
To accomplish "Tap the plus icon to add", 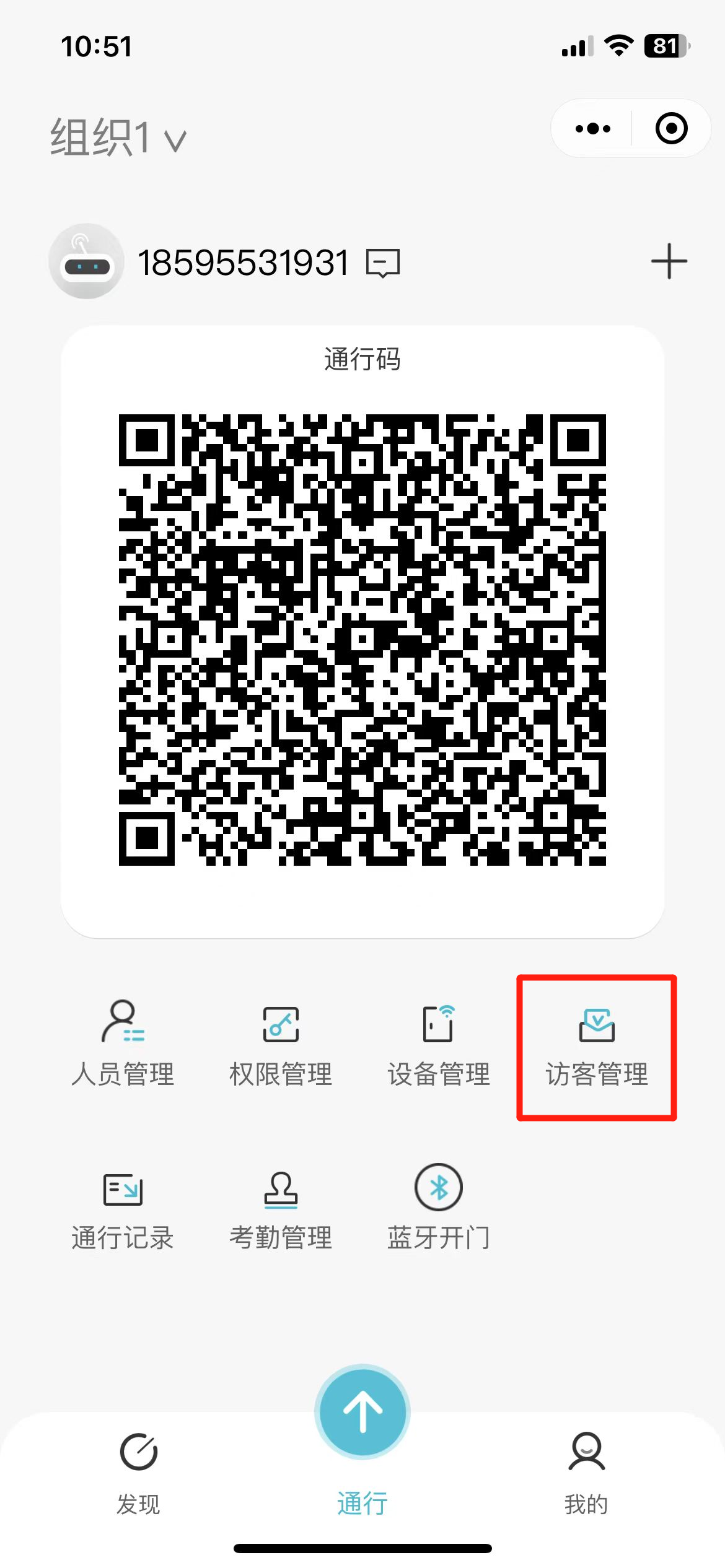I will tap(669, 261).
